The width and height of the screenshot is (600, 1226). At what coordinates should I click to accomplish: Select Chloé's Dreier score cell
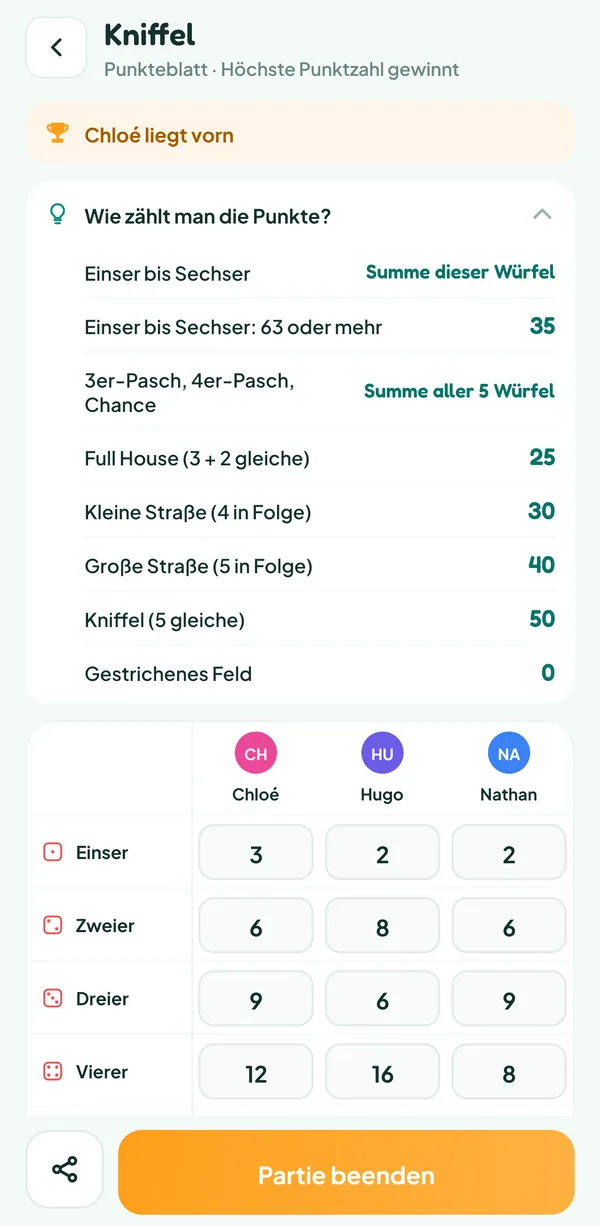(256, 998)
